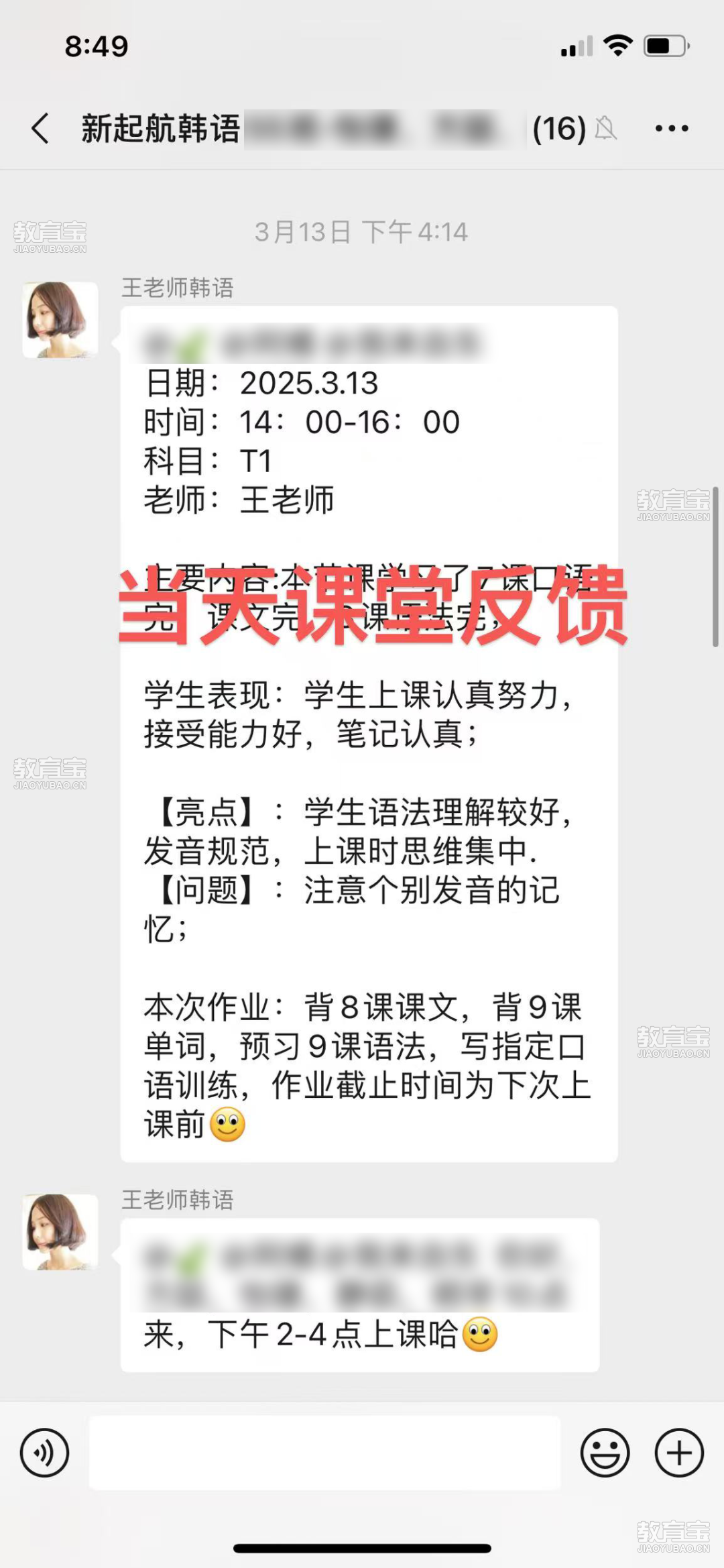
Task: Open 王老师韩语 avatar beside the 2025.3.13 feedback
Action: 60,320
